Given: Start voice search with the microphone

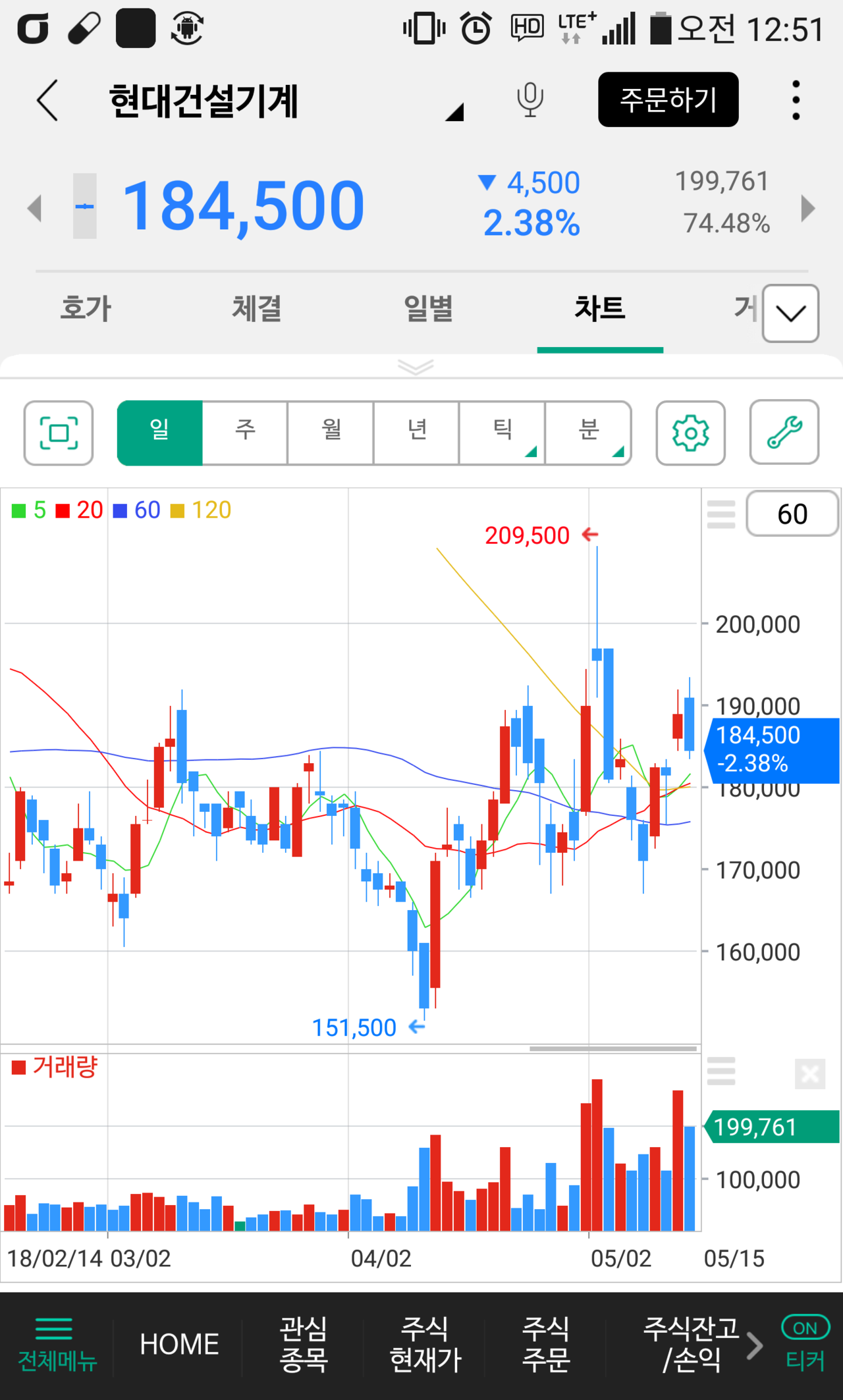Looking at the screenshot, I should tap(530, 100).
